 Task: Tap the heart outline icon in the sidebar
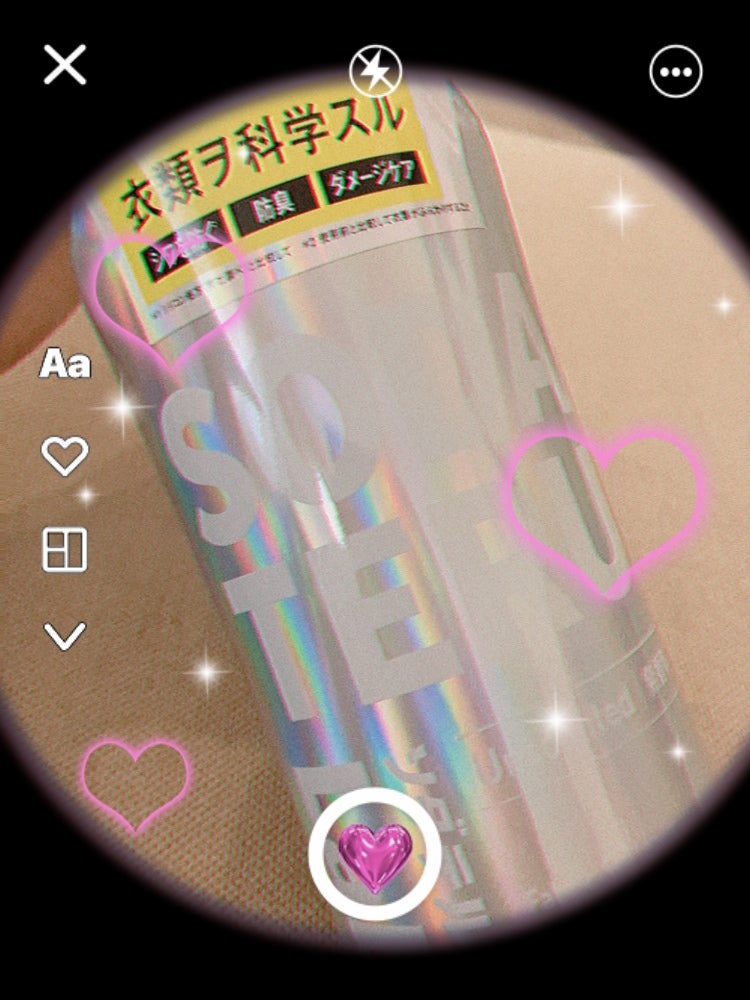coord(64,457)
